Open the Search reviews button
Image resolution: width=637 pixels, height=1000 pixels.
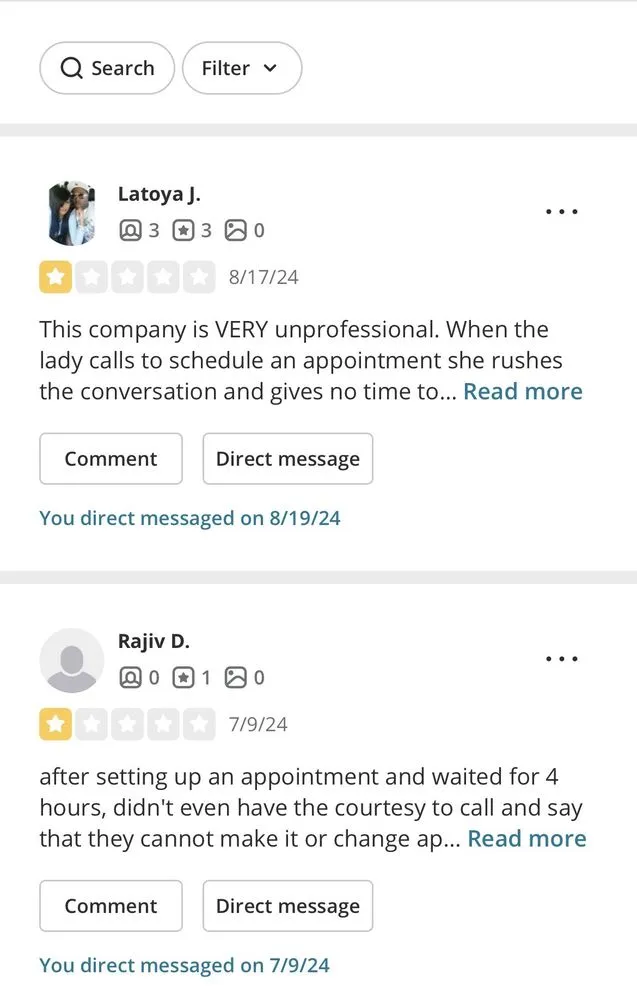[107, 68]
